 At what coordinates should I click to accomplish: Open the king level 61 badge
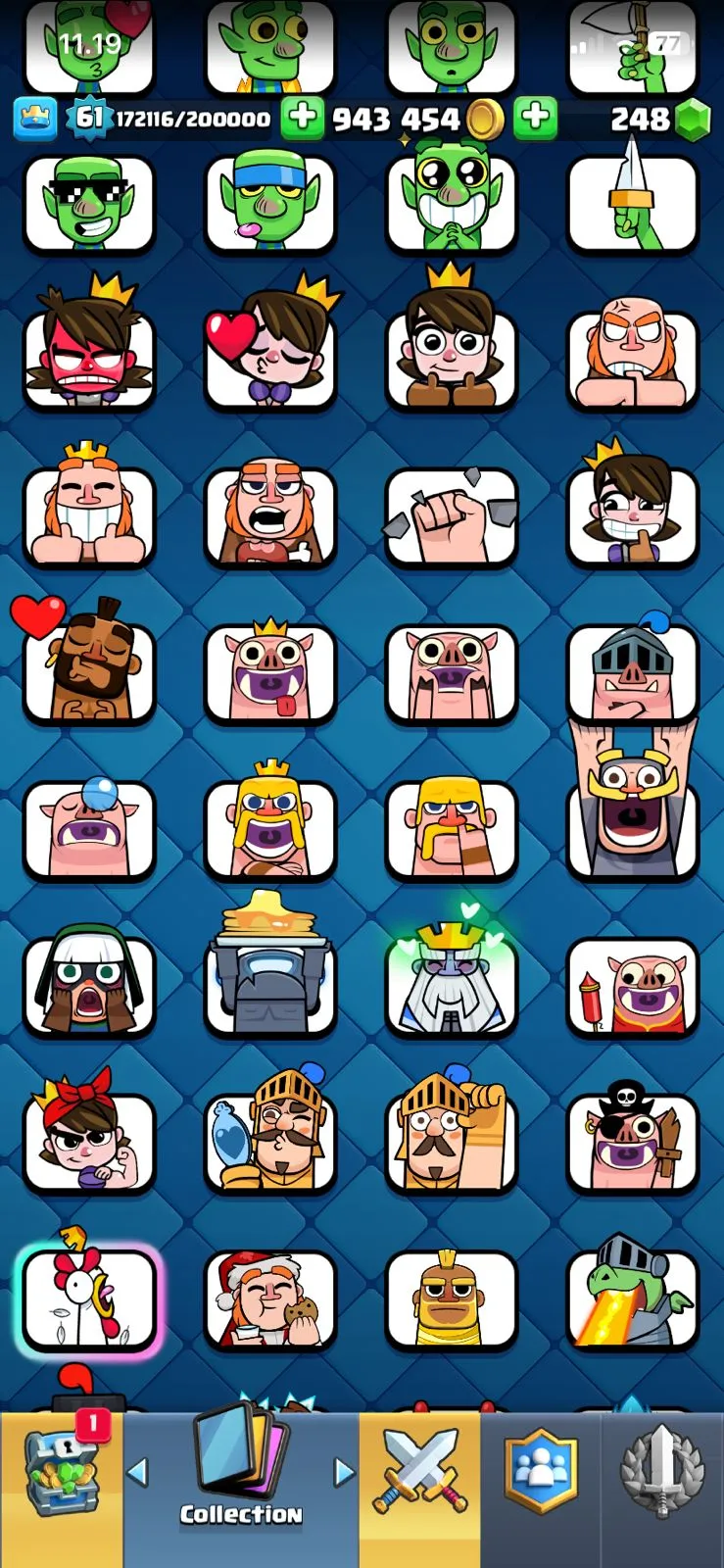88,119
